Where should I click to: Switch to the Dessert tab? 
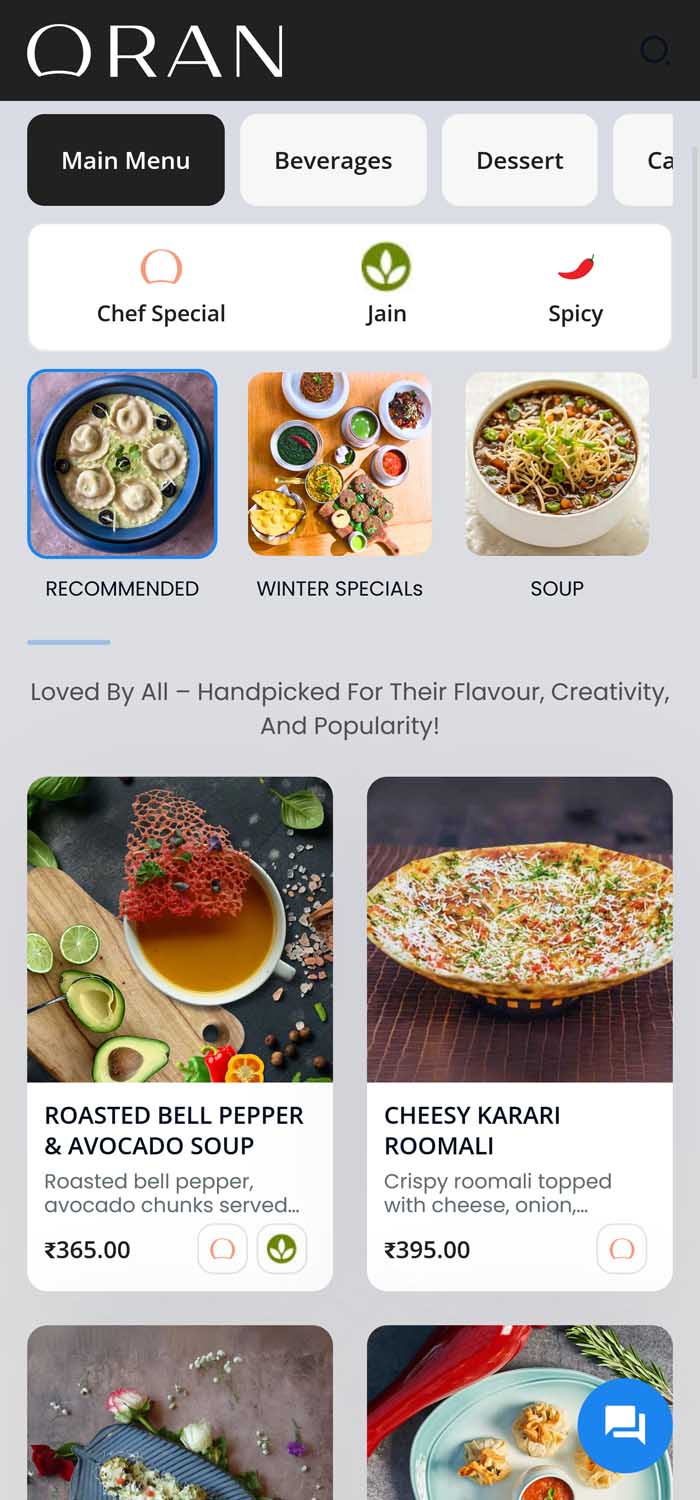point(519,160)
